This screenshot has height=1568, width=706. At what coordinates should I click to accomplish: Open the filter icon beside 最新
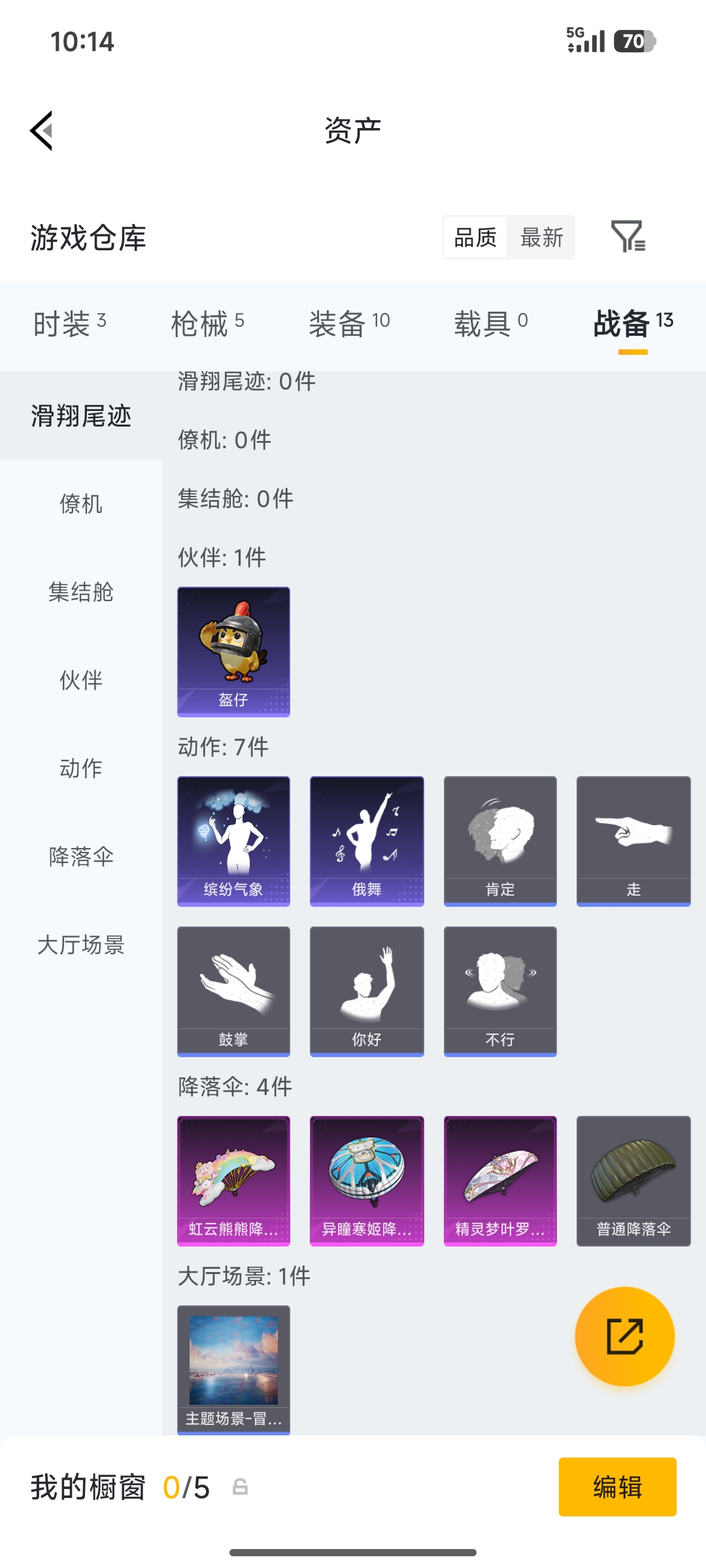click(x=628, y=237)
